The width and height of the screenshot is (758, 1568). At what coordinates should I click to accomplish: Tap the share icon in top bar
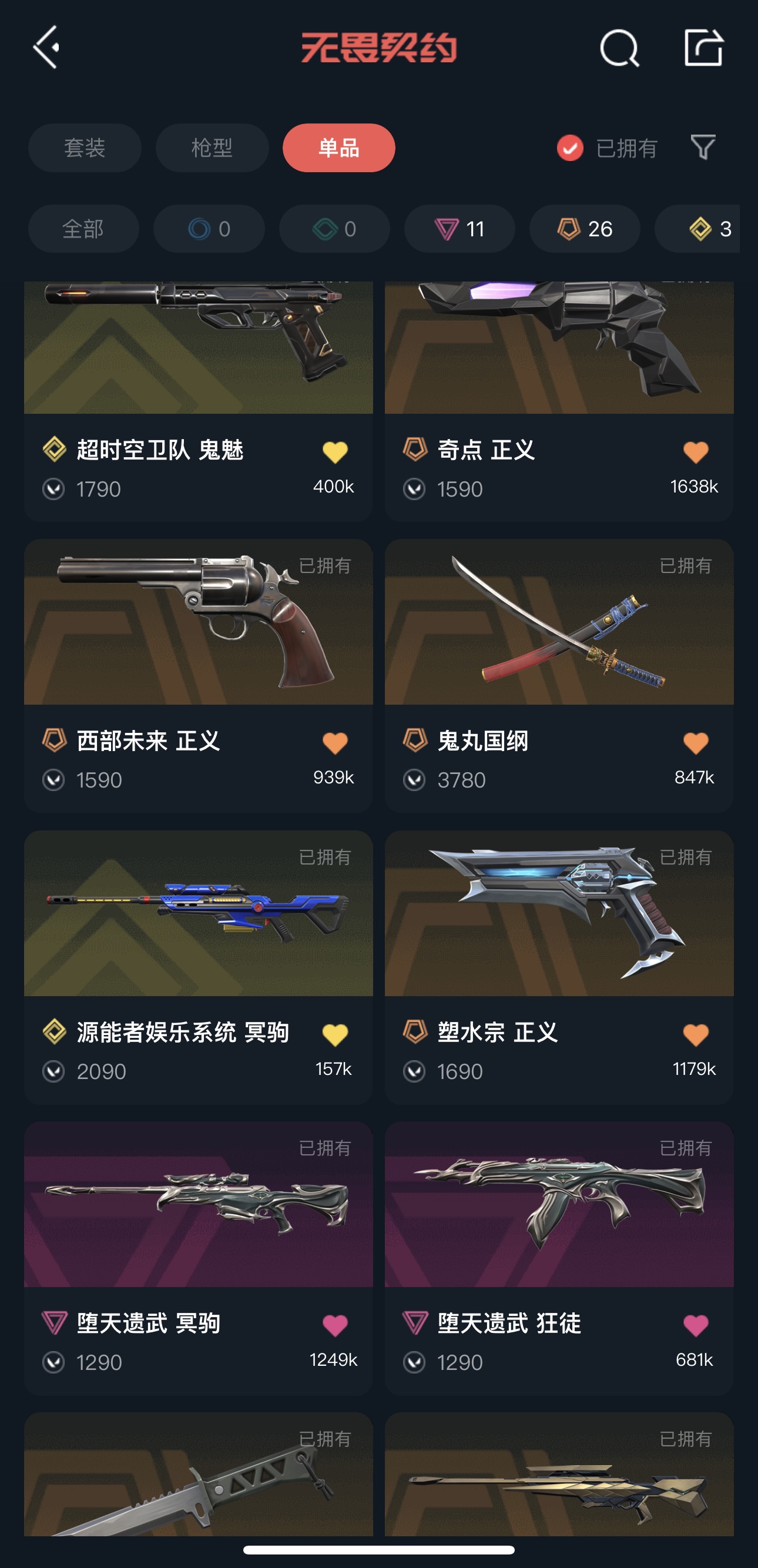click(x=703, y=48)
